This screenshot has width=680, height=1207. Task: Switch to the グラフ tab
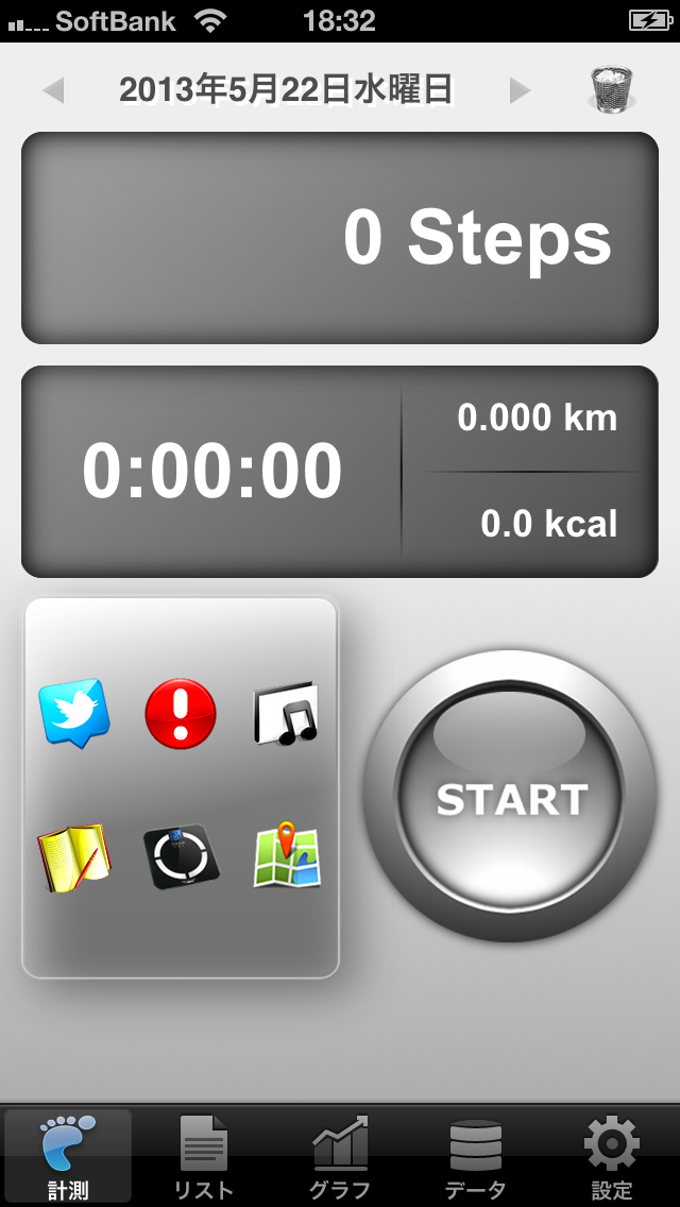[340, 1157]
